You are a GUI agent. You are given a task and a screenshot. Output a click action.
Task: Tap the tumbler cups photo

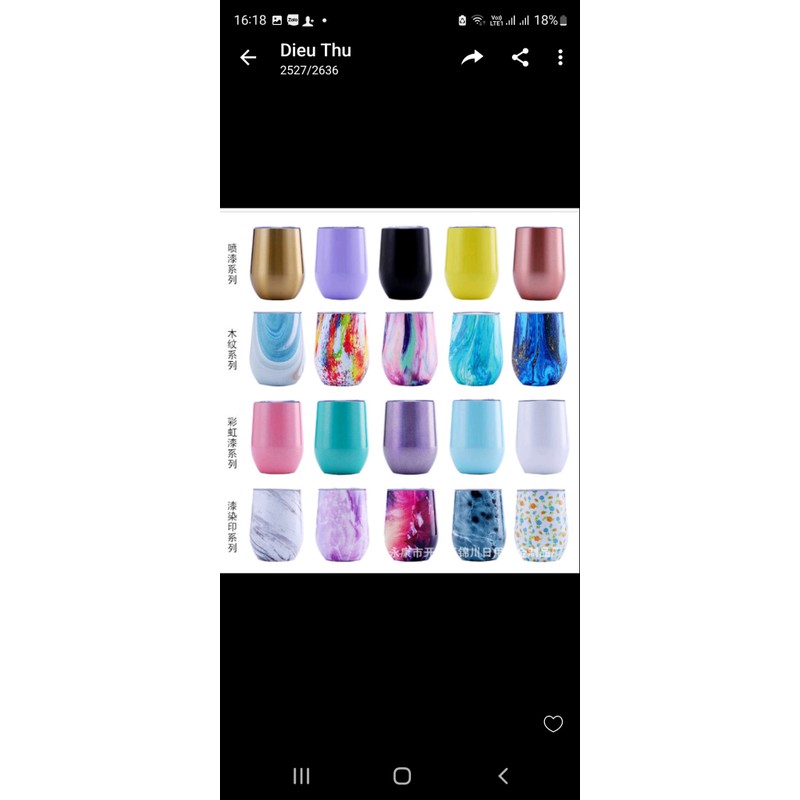tap(400, 390)
